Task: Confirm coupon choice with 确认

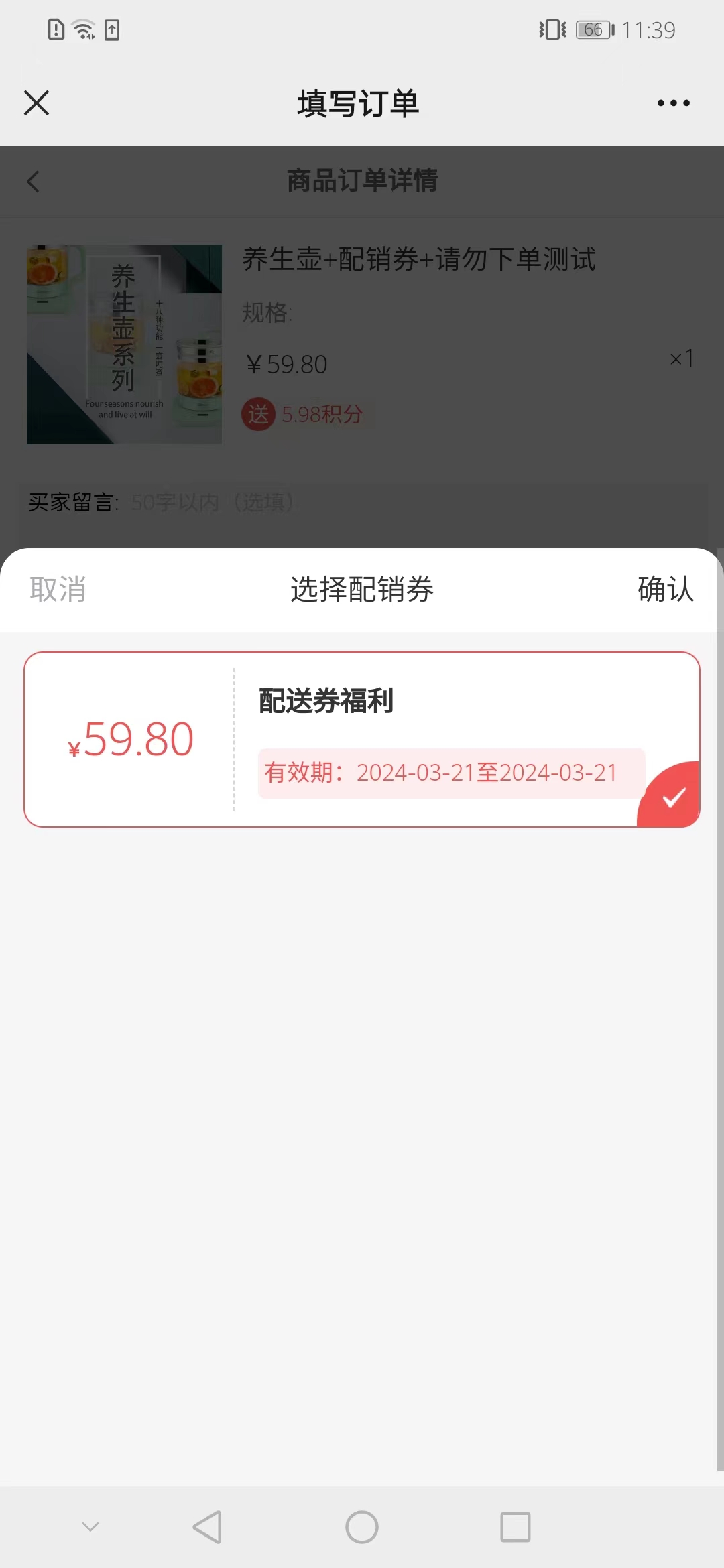Action: [665, 590]
